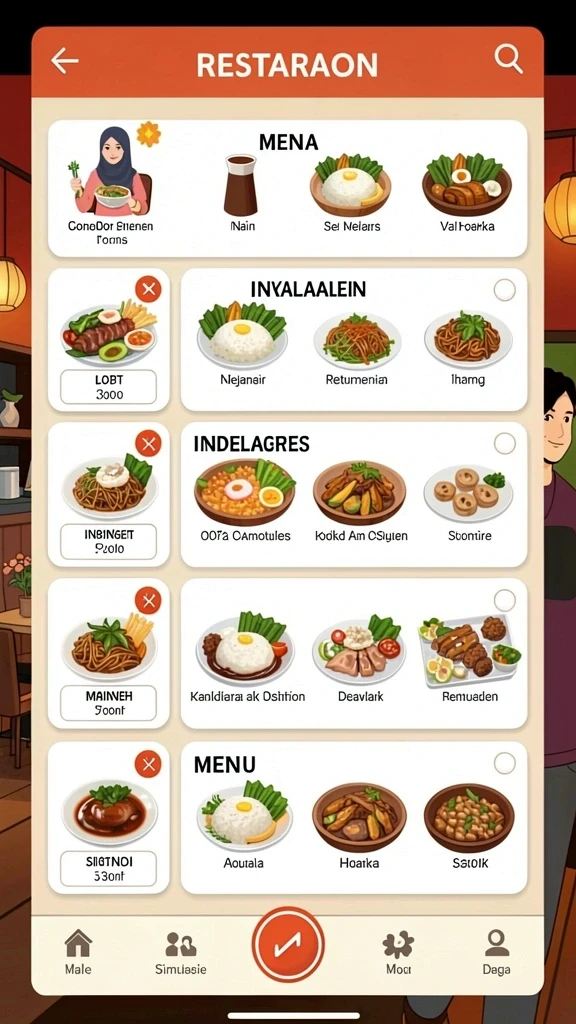Open the Nejanair rice dish
576x1024 pixels.
coord(242,344)
